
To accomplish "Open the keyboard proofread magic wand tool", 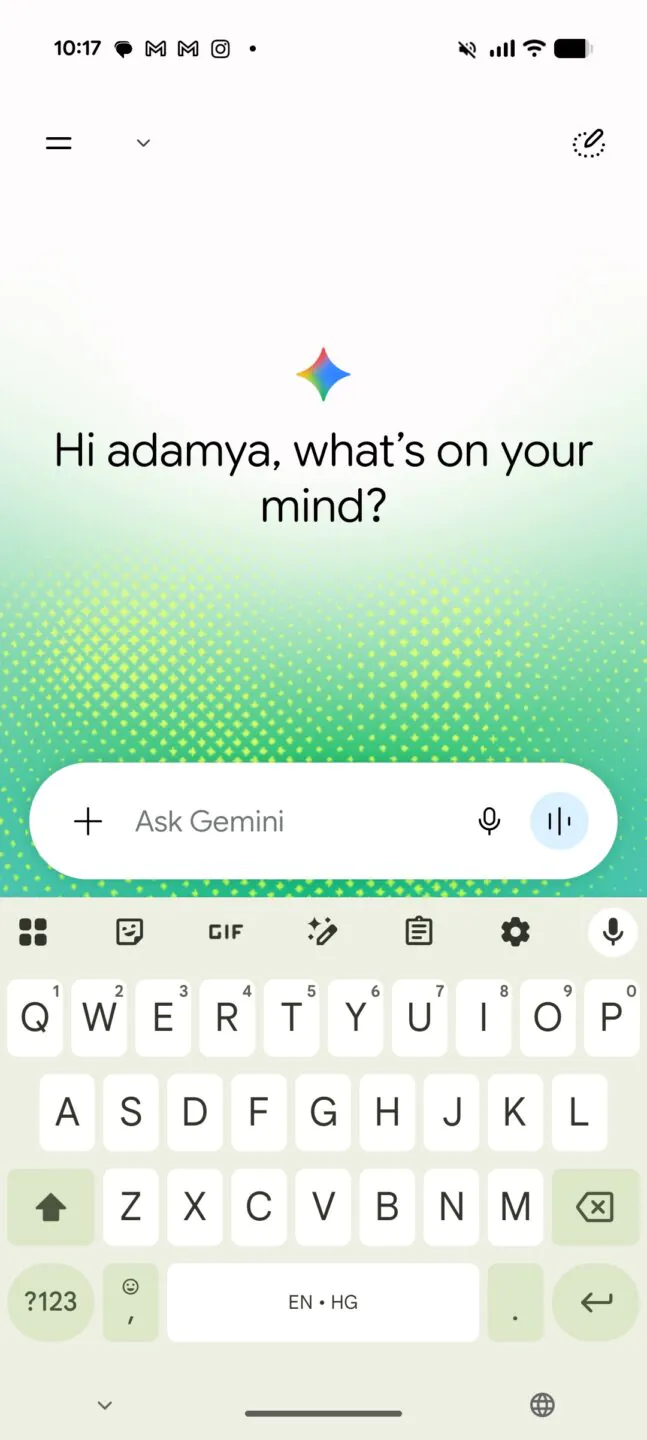I will click(x=322, y=932).
